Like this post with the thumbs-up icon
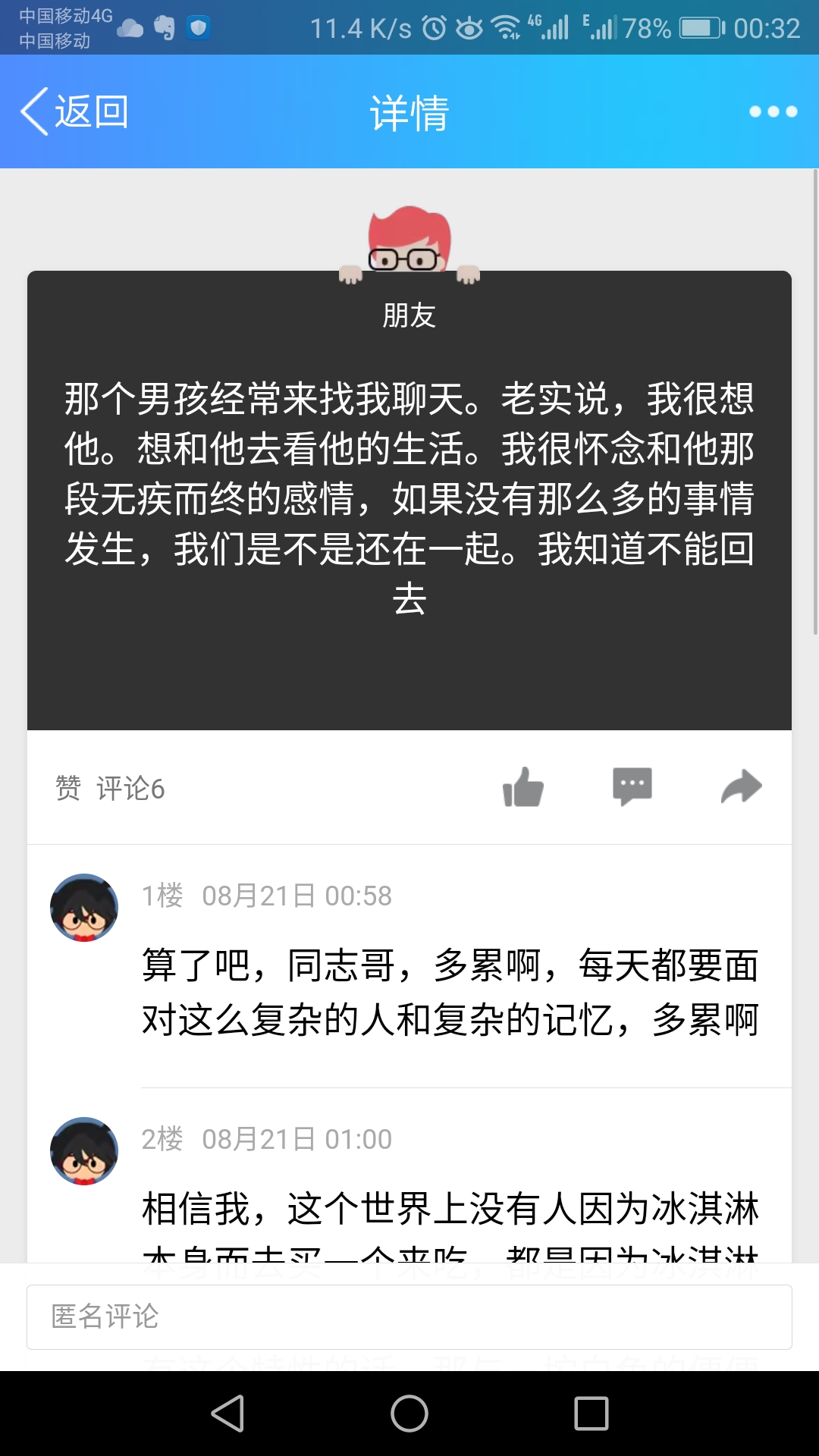 pos(523,787)
